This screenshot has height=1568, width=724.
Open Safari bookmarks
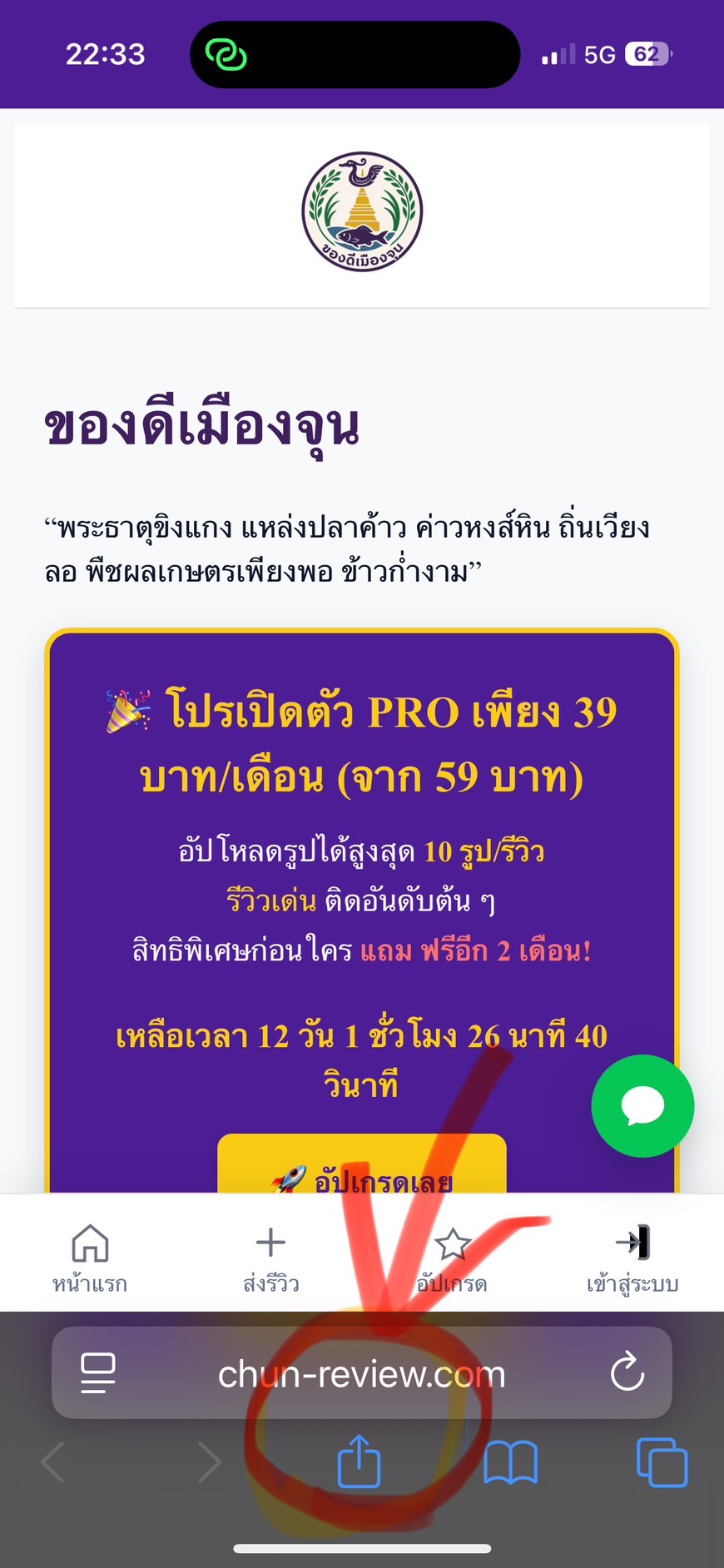pyautogui.click(x=510, y=1462)
